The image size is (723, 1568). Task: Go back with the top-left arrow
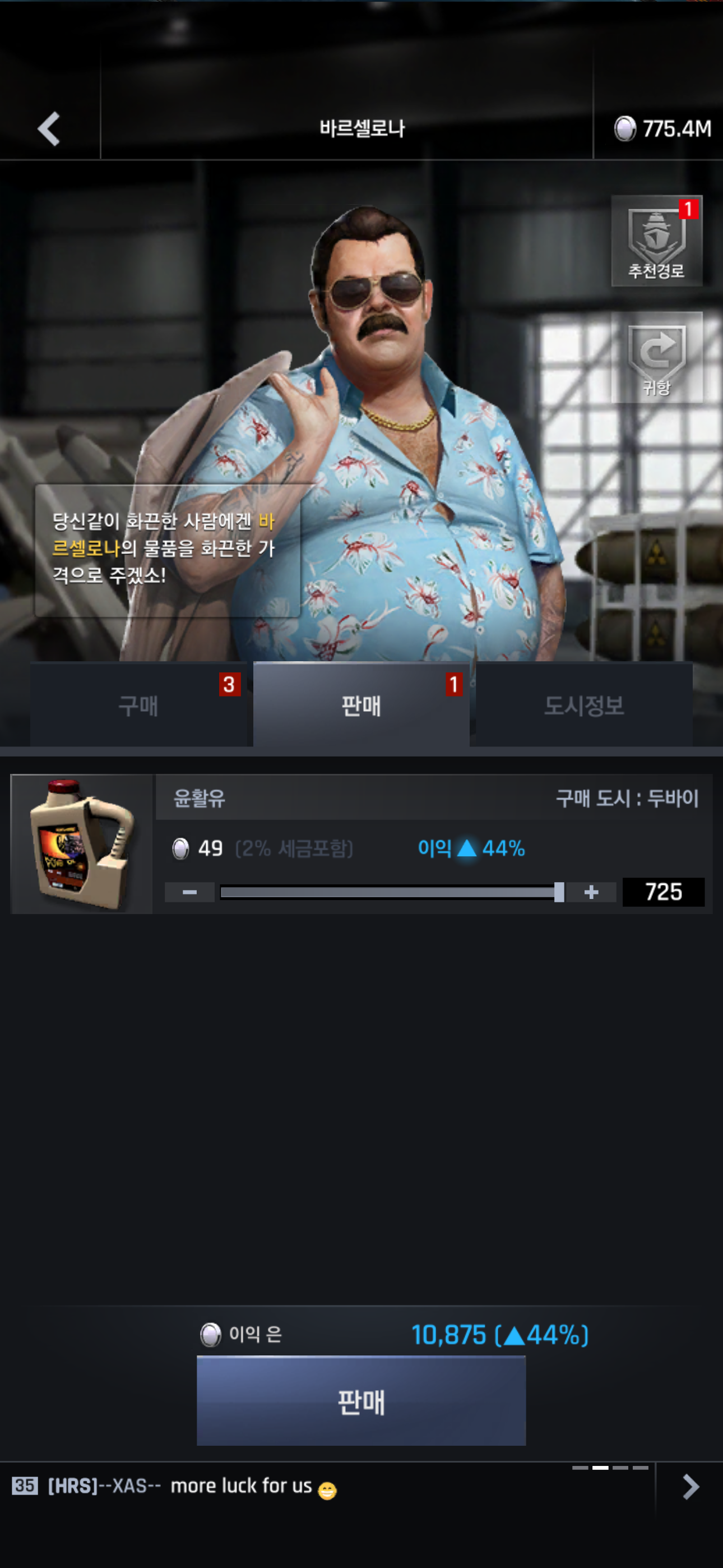coord(49,128)
